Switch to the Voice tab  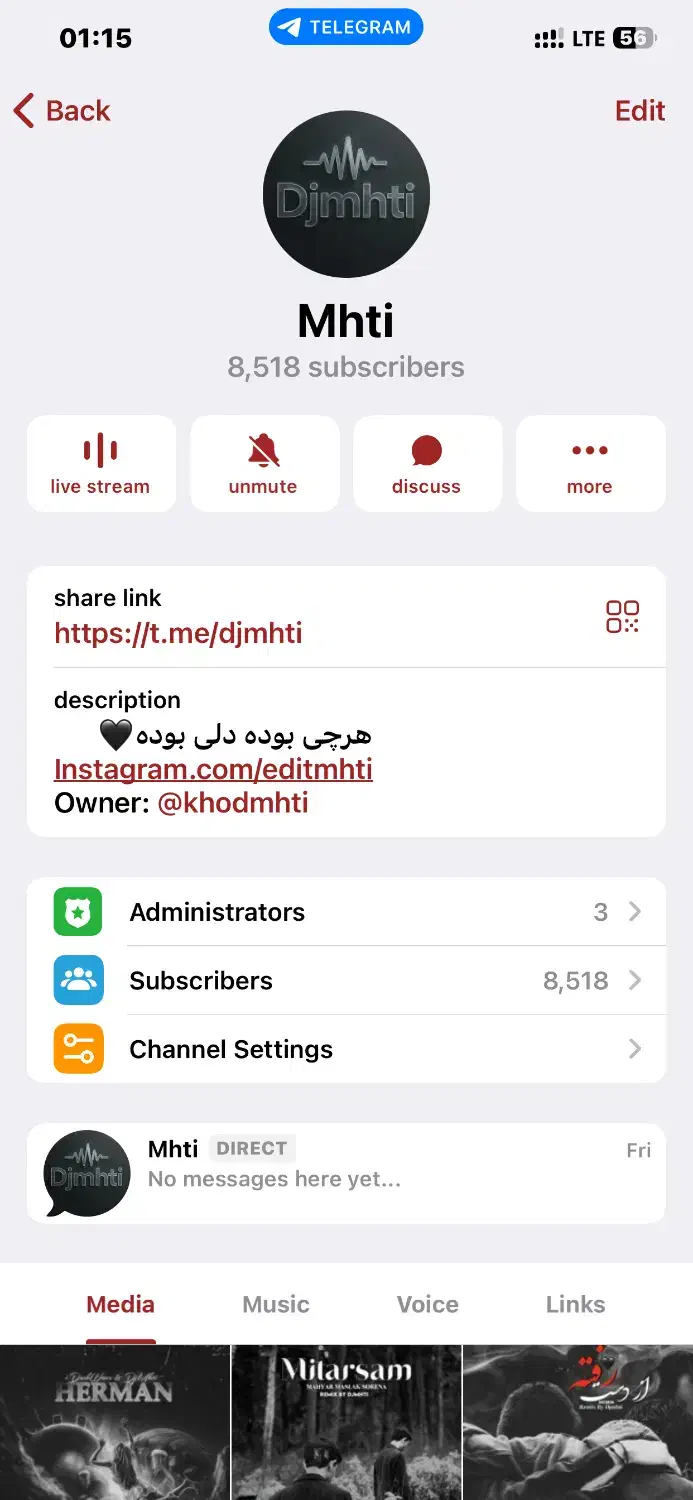click(427, 1304)
